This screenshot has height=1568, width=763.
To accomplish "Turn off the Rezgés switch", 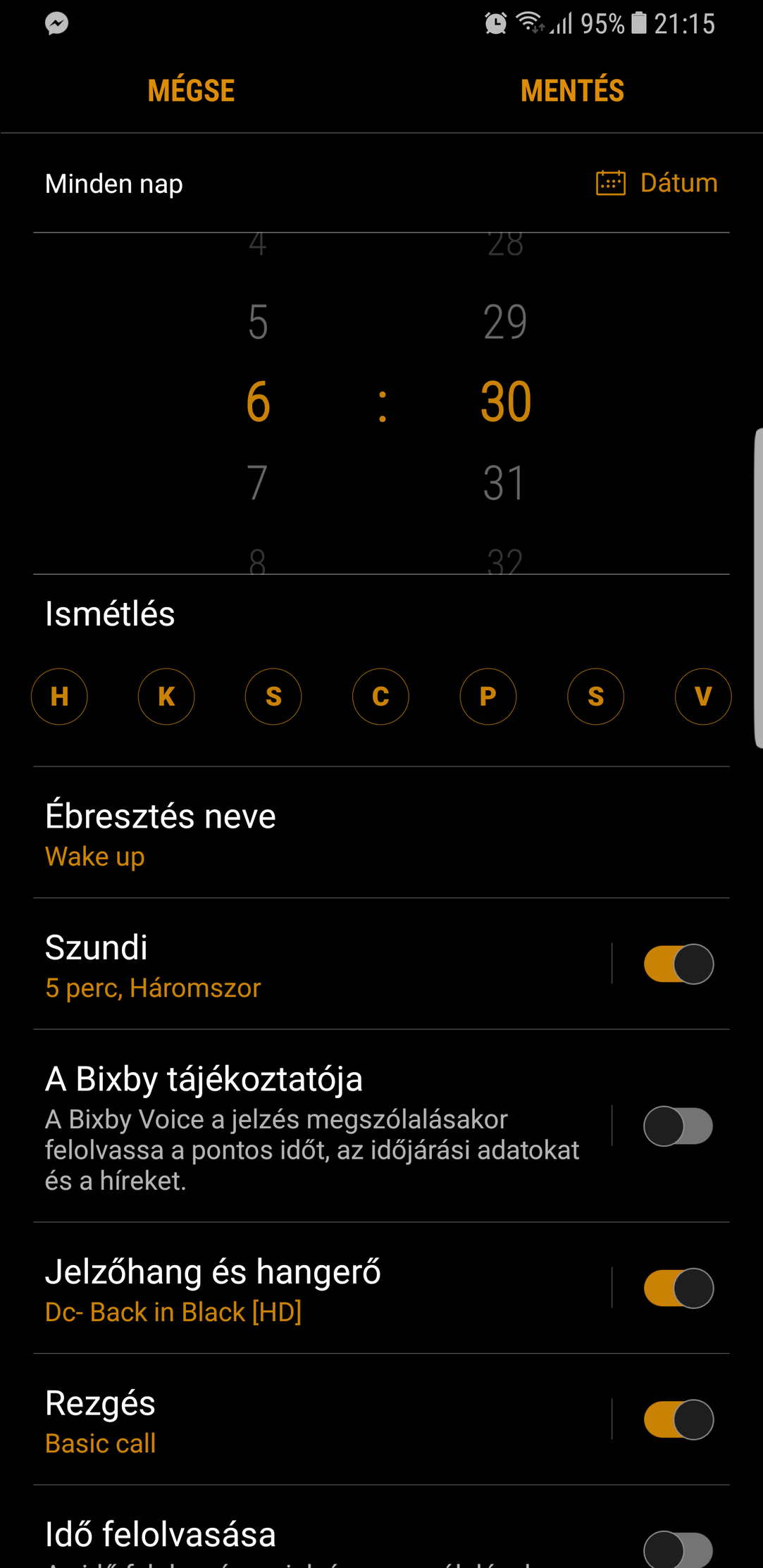I will (678, 1420).
